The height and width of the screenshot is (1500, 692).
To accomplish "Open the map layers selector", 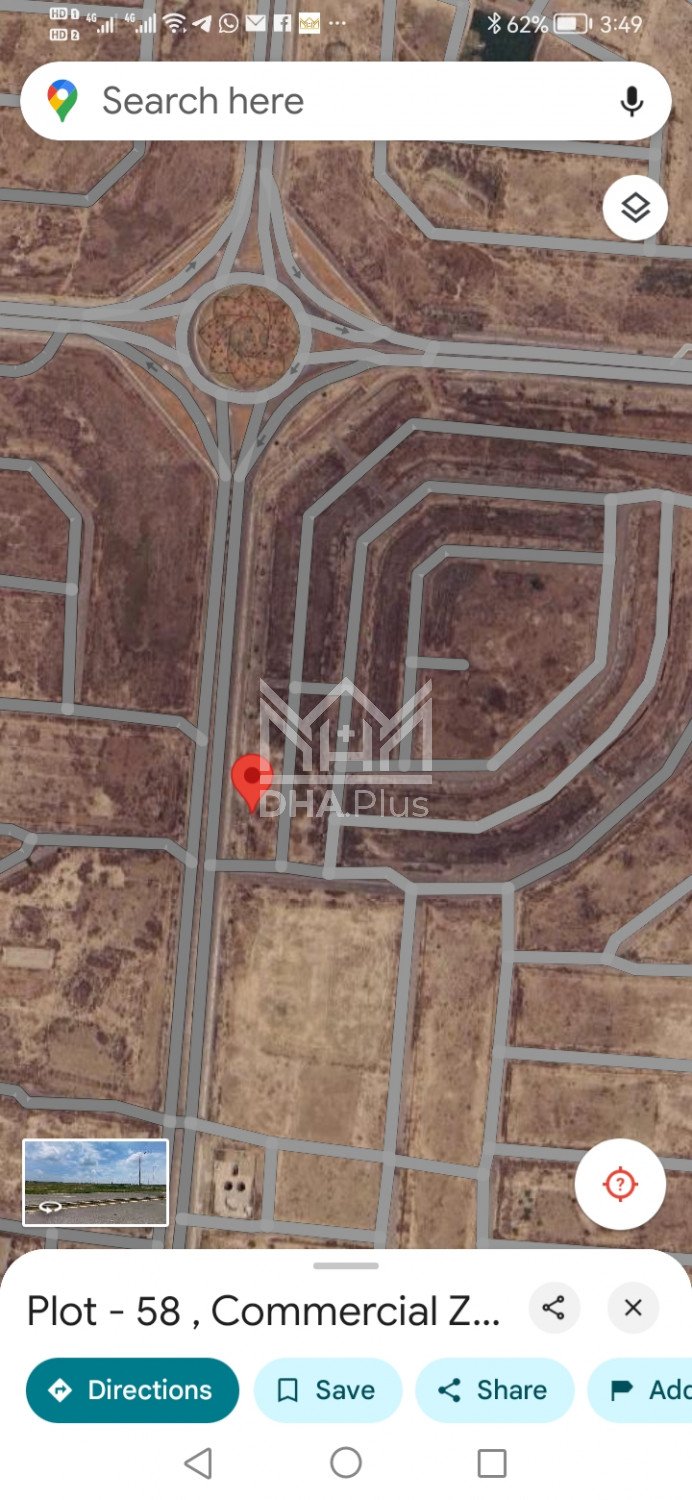I will click(x=635, y=208).
